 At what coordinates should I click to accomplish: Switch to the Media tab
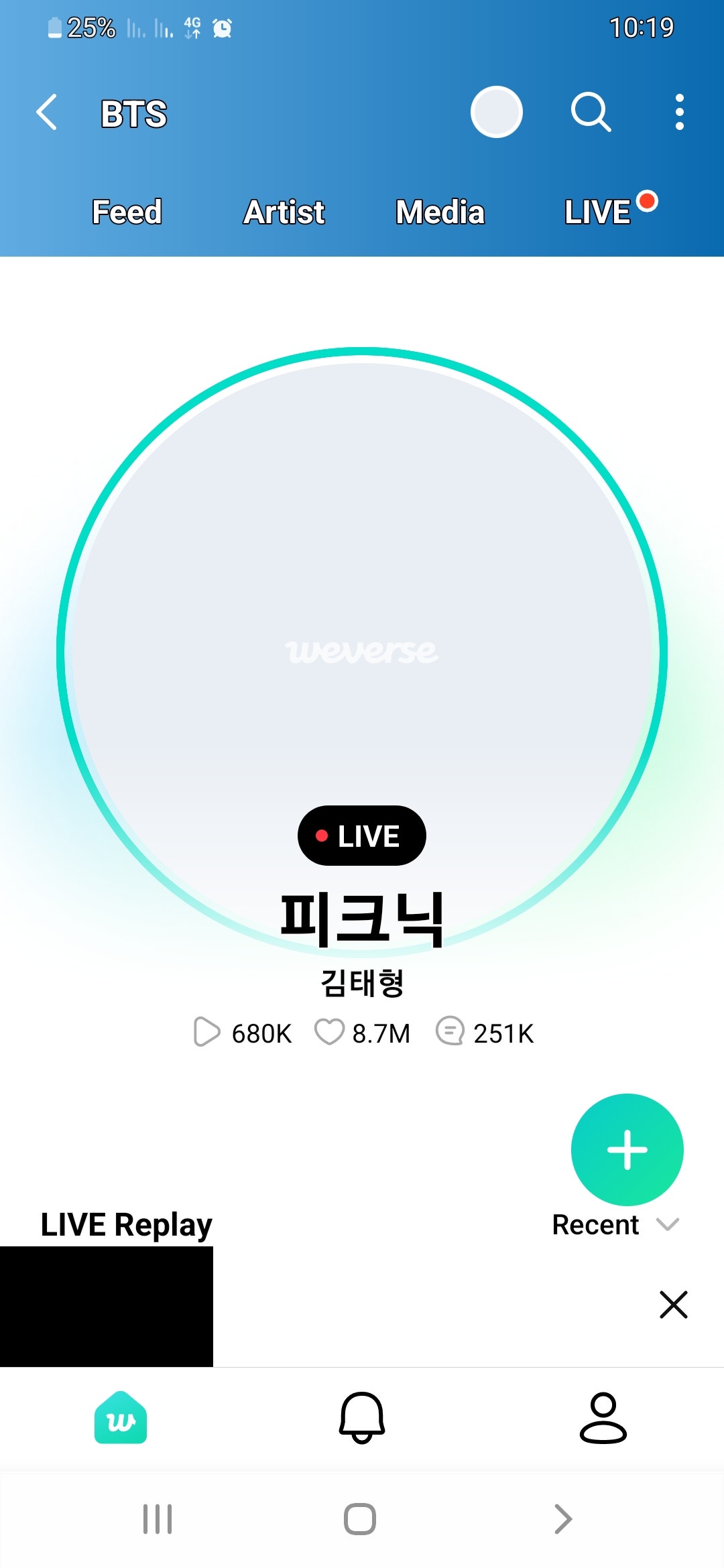pyautogui.click(x=440, y=211)
